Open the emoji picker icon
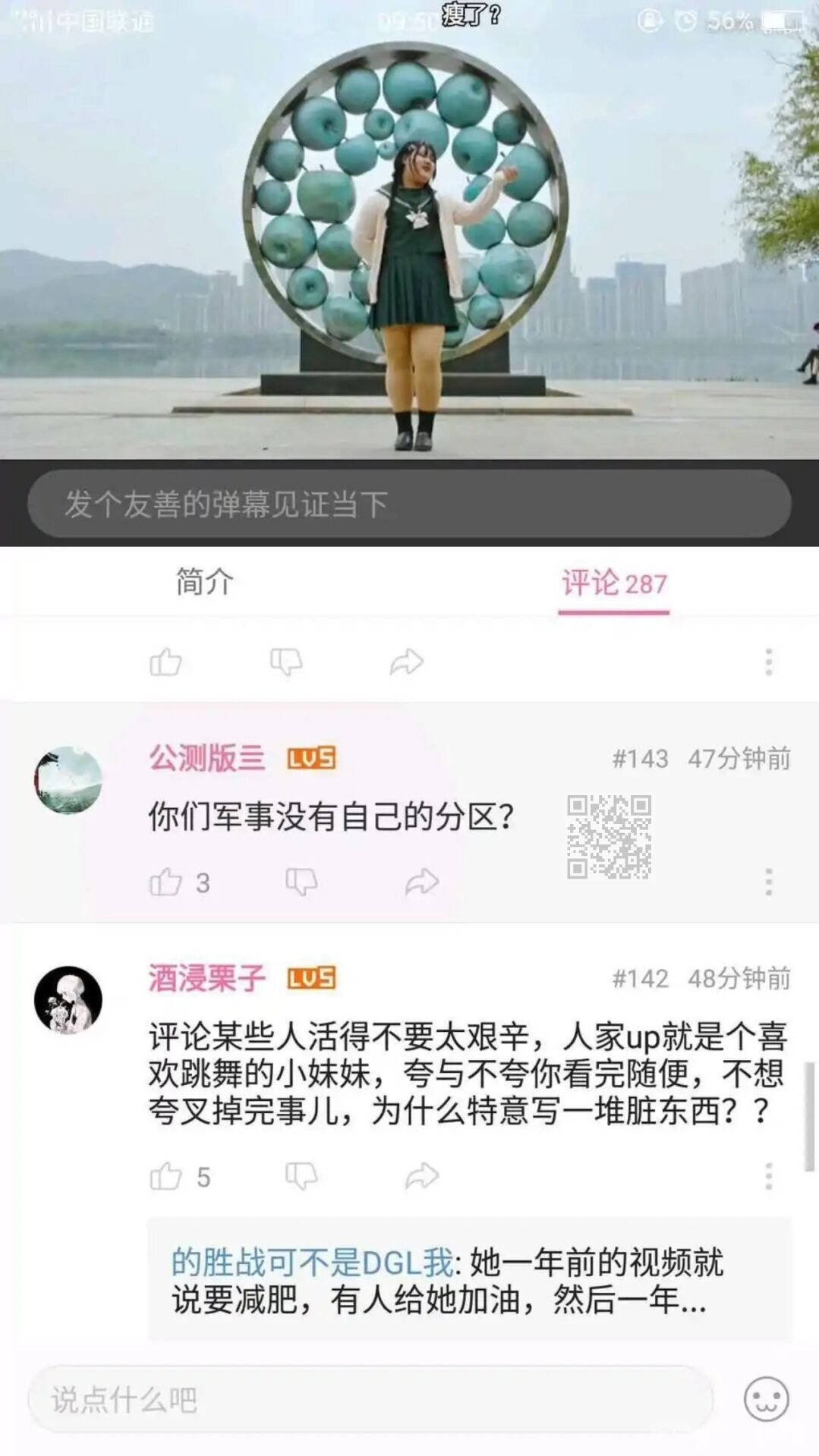 766,1398
